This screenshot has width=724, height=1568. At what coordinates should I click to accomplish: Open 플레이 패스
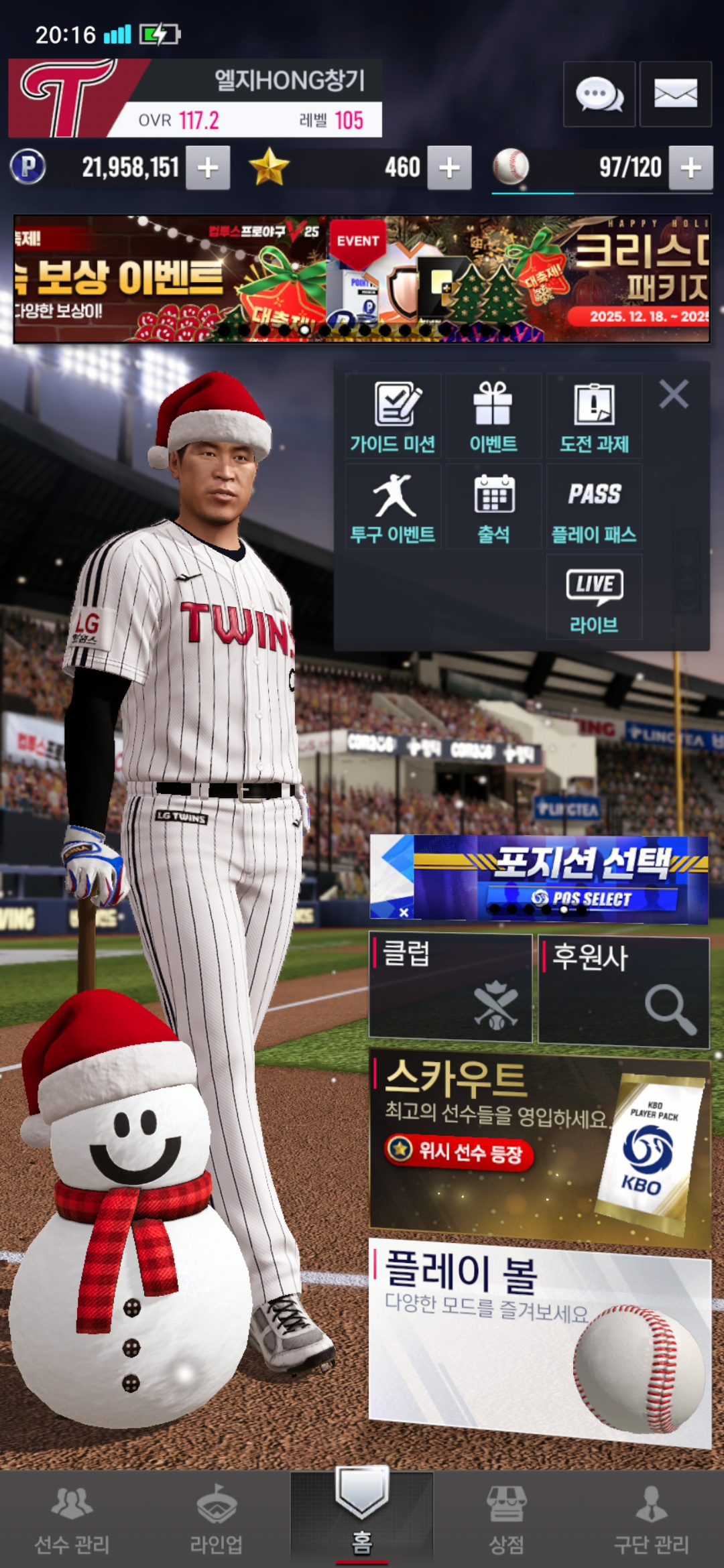pyautogui.click(x=594, y=507)
